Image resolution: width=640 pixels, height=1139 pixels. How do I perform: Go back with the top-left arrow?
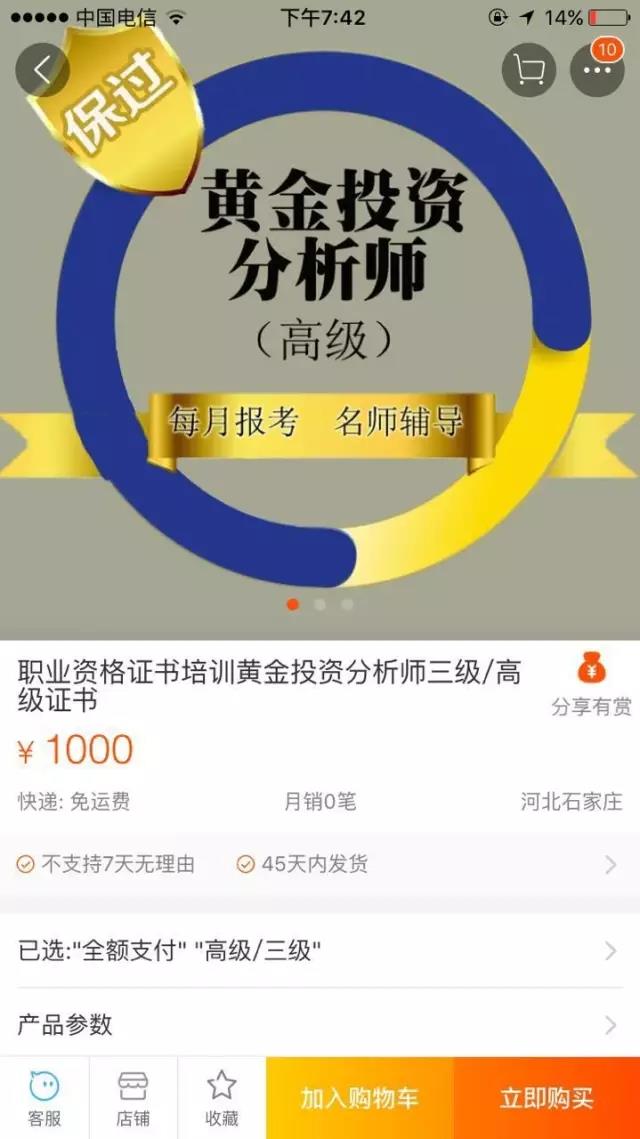[42, 70]
